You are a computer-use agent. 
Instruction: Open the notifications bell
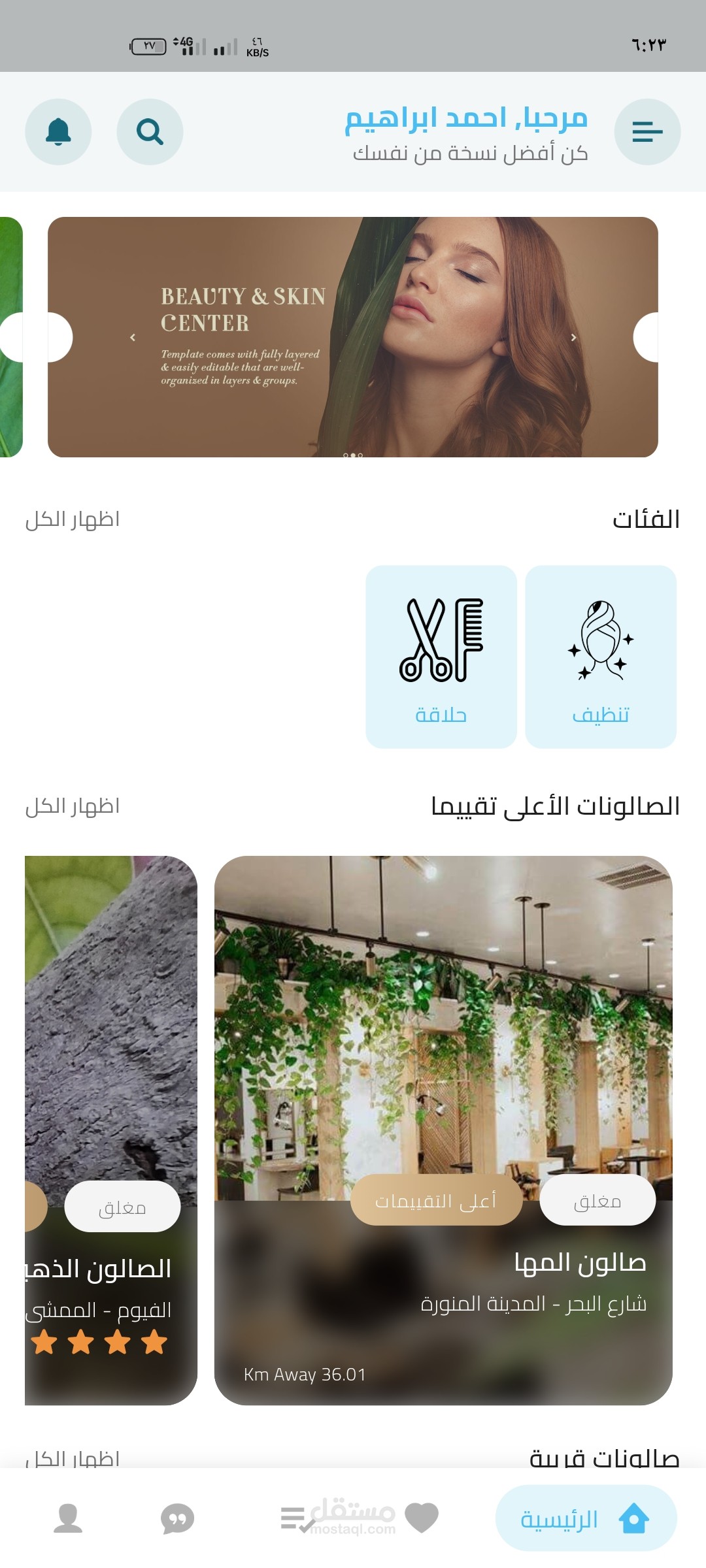point(58,132)
